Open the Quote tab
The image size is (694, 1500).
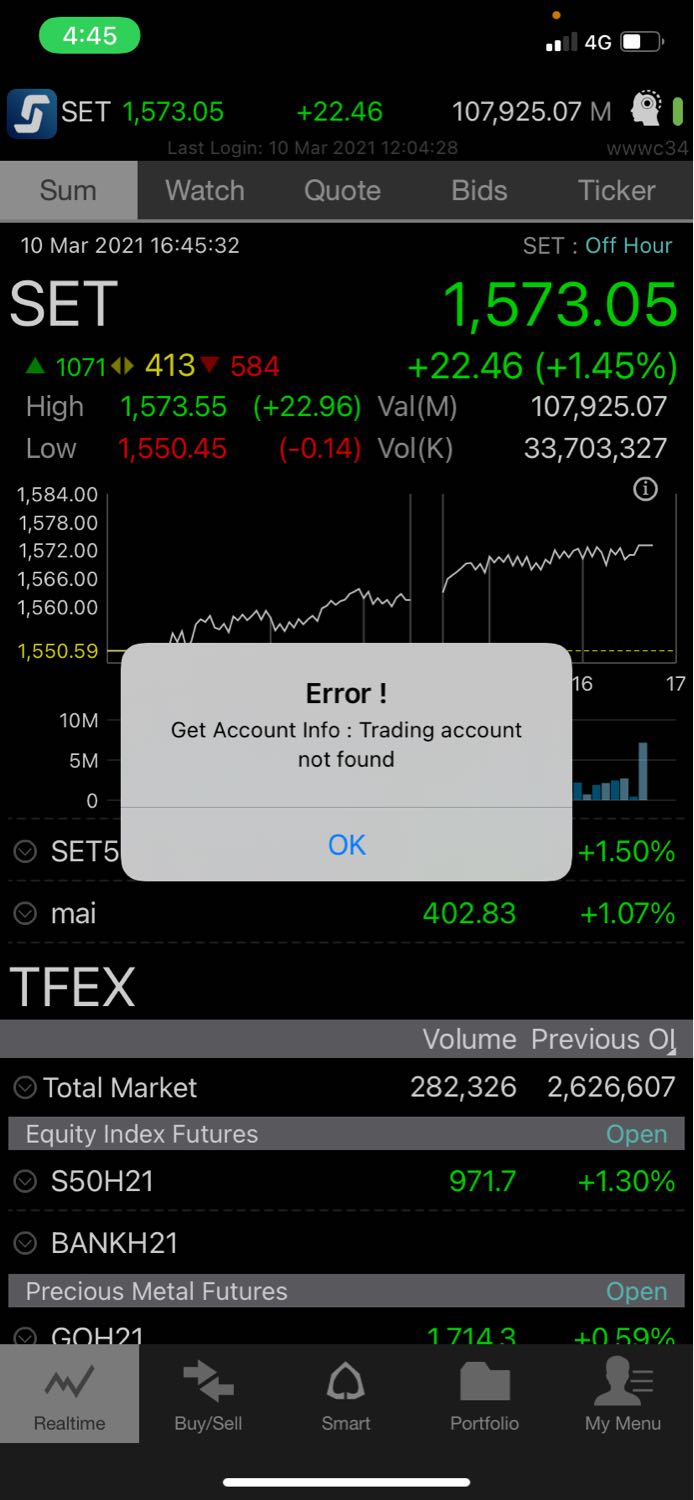coord(342,190)
